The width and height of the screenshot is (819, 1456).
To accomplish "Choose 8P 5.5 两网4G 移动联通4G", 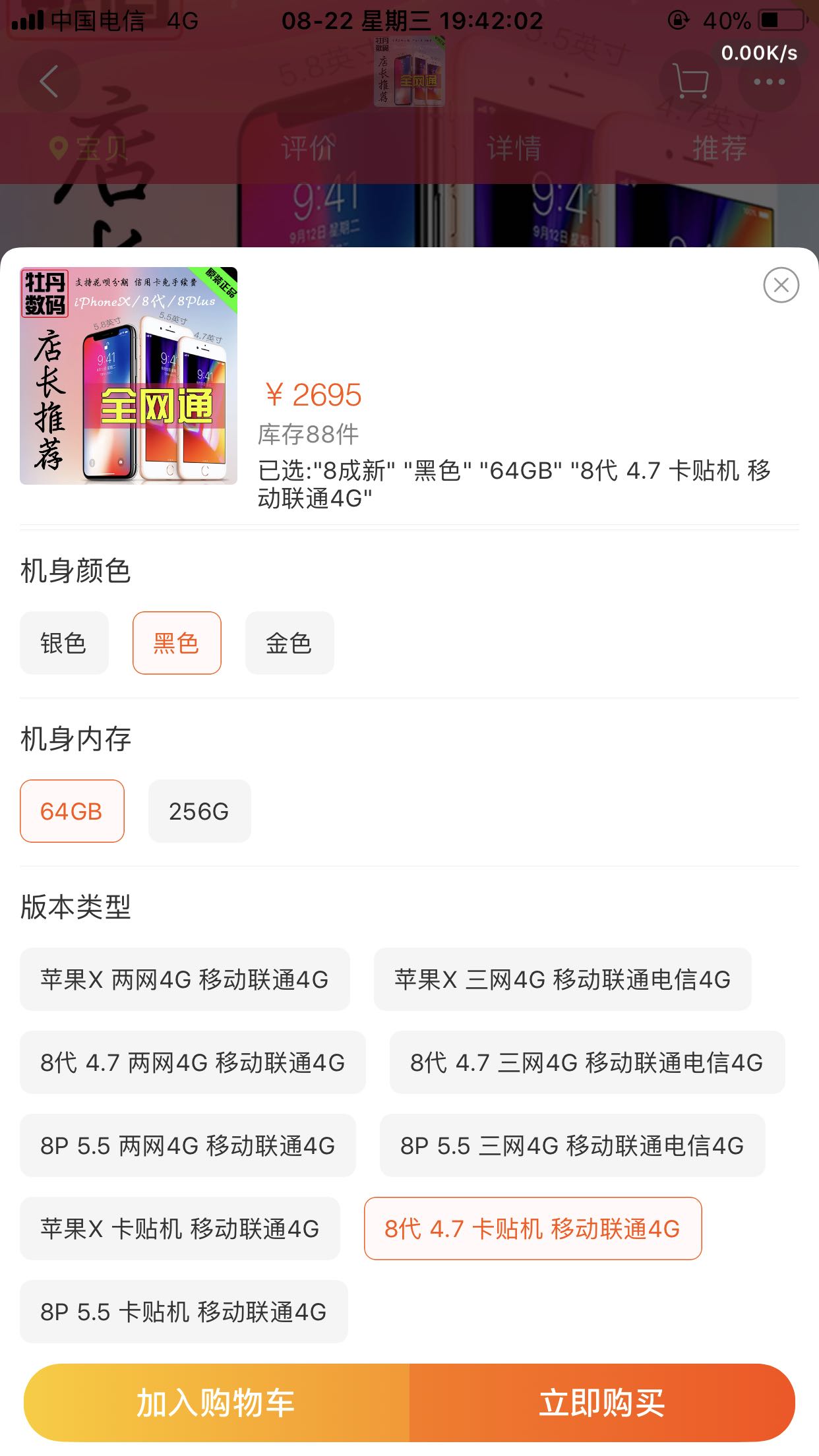I will point(188,1145).
